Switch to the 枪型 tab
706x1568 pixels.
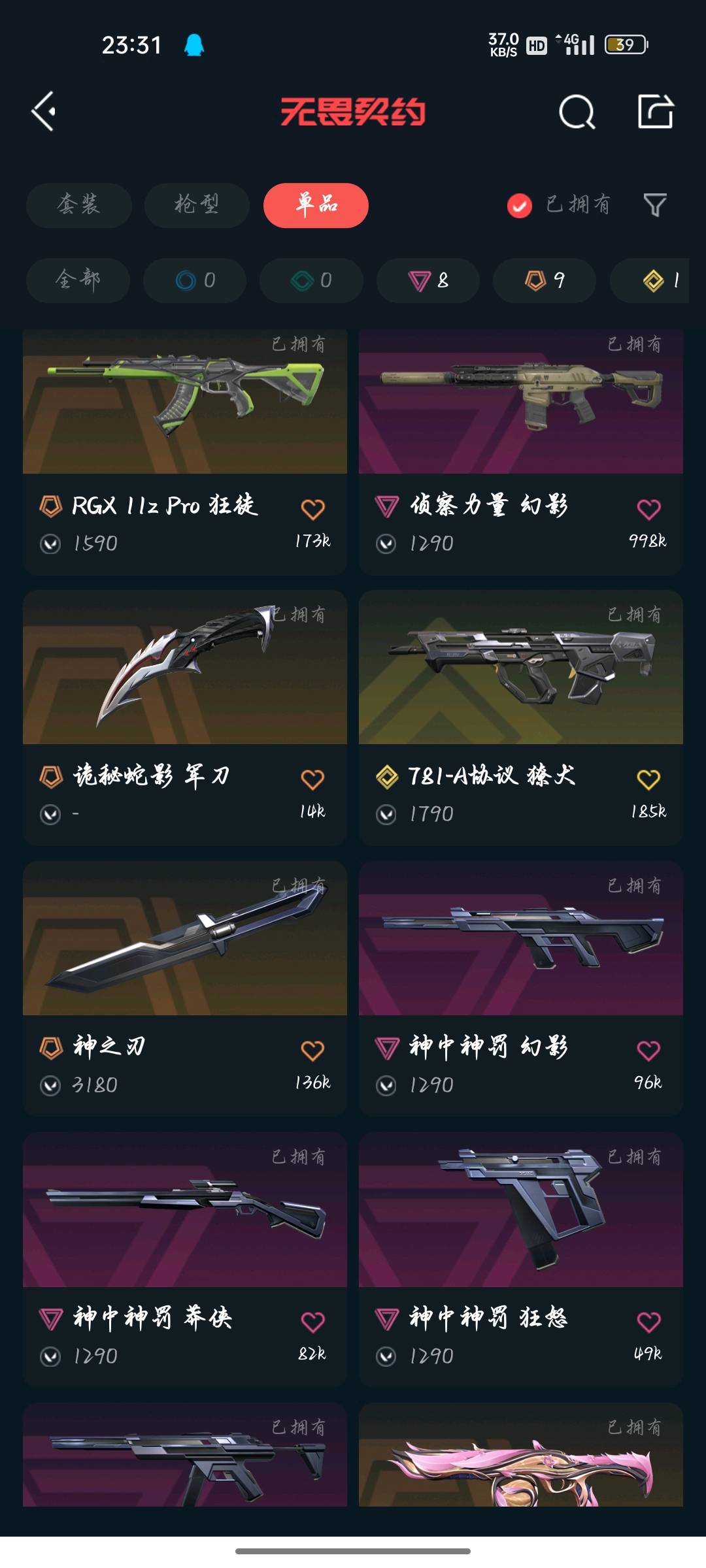tap(197, 205)
